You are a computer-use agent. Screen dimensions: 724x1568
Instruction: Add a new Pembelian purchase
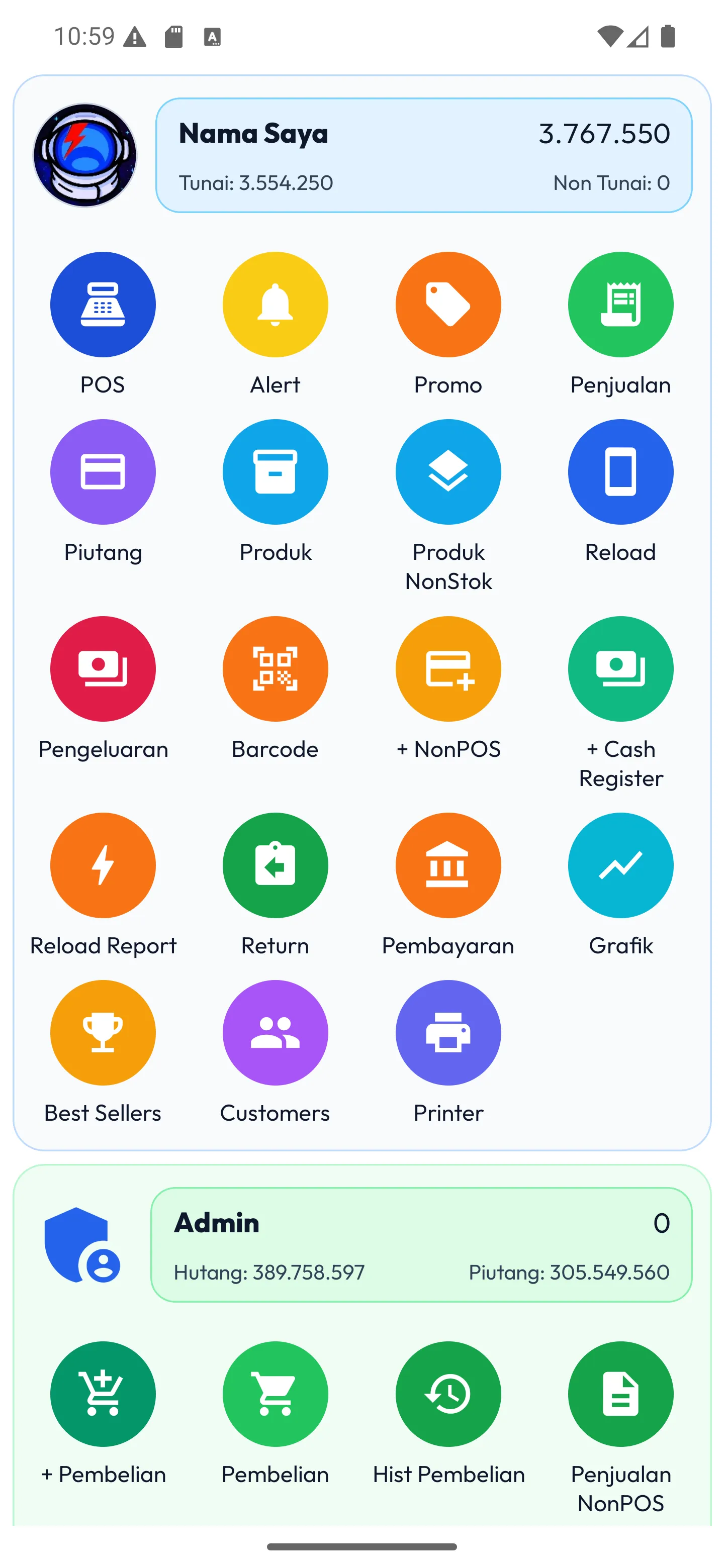pyautogui.click(x=102, y=1394)
